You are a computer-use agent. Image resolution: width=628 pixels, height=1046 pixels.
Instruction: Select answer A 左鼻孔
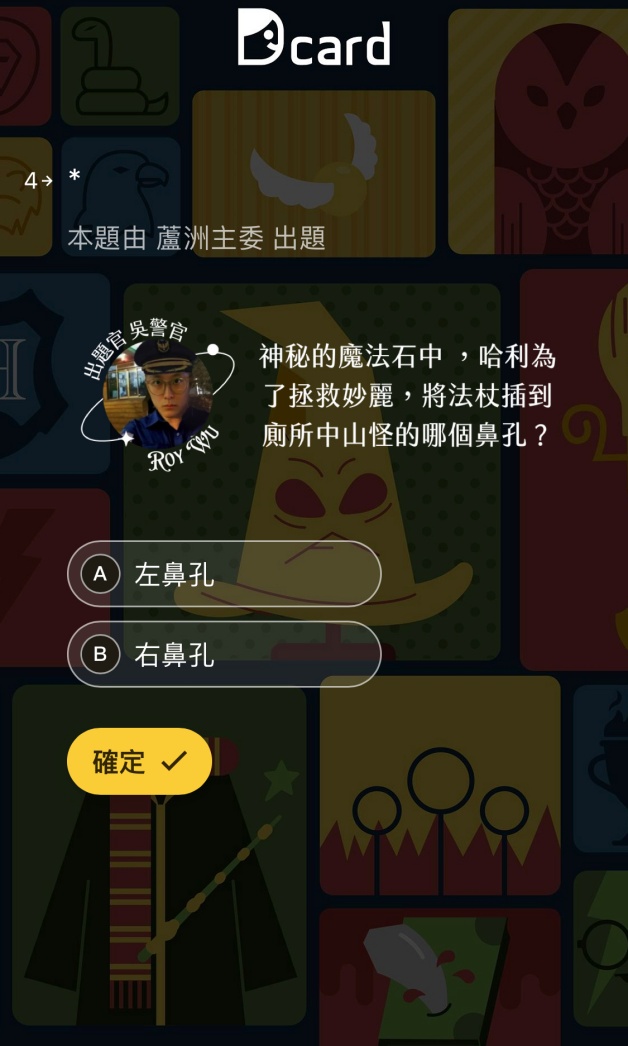click(223, 574)
